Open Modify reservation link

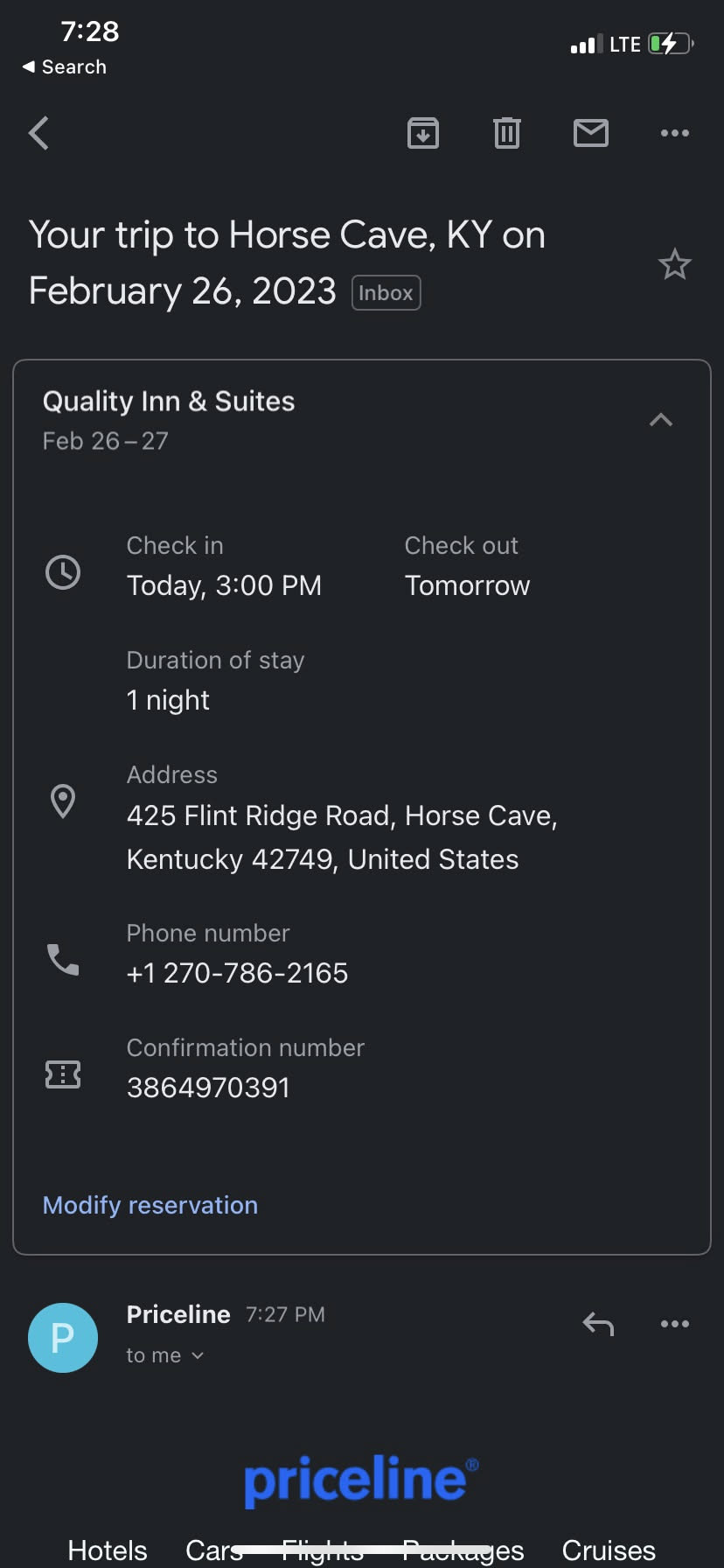coord(150,1205)
